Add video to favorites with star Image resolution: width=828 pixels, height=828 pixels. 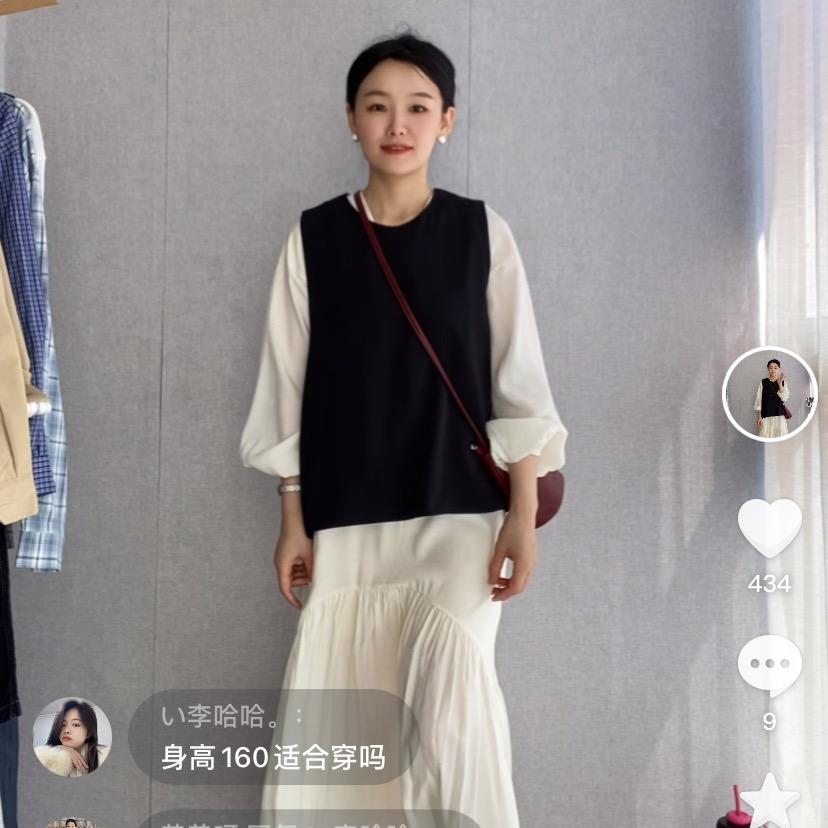coord(770,801)
